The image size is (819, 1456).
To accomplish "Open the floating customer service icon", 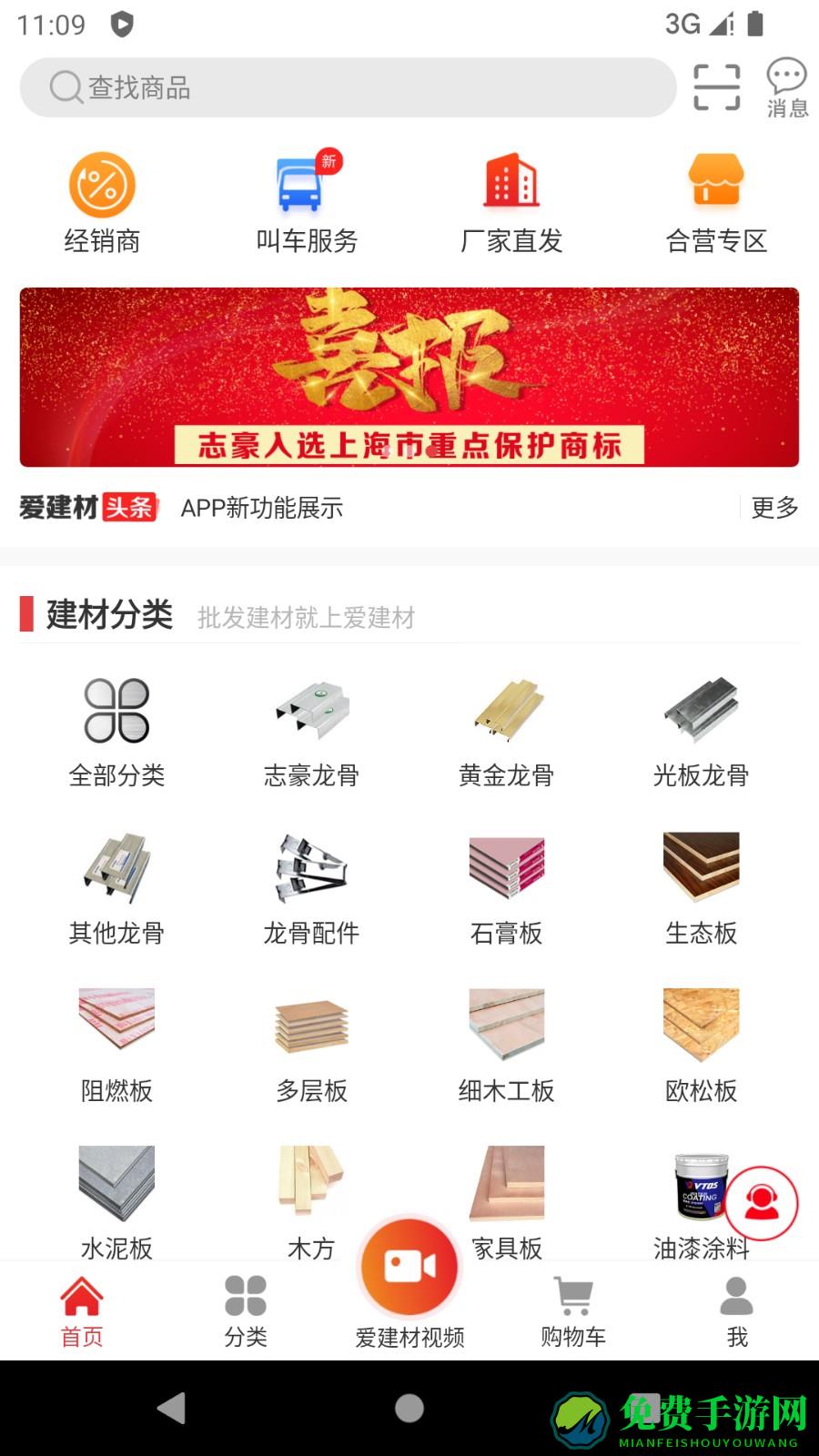I will pos(763,1203).
